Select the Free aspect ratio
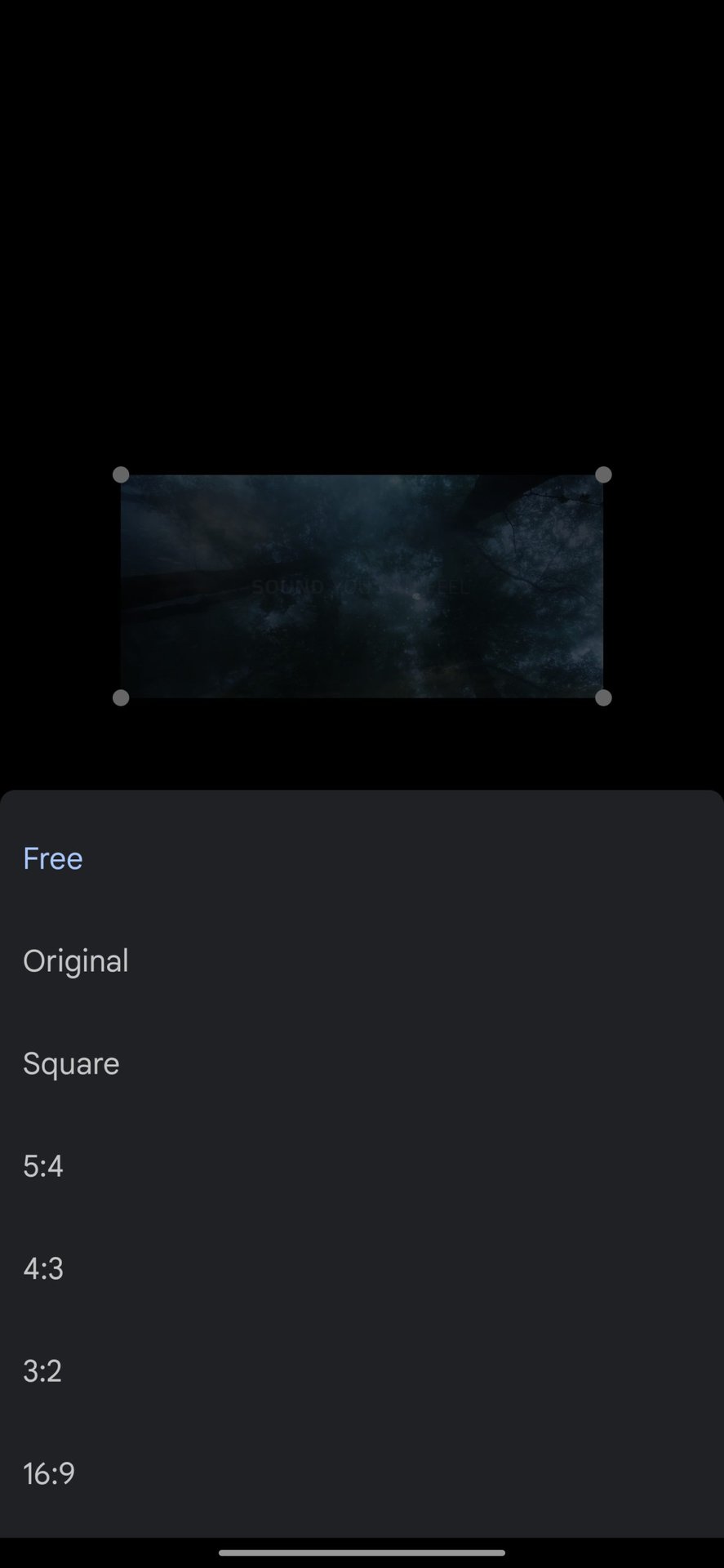The width and height of the screenshot is (724, 1568). [x=53, y=858]
